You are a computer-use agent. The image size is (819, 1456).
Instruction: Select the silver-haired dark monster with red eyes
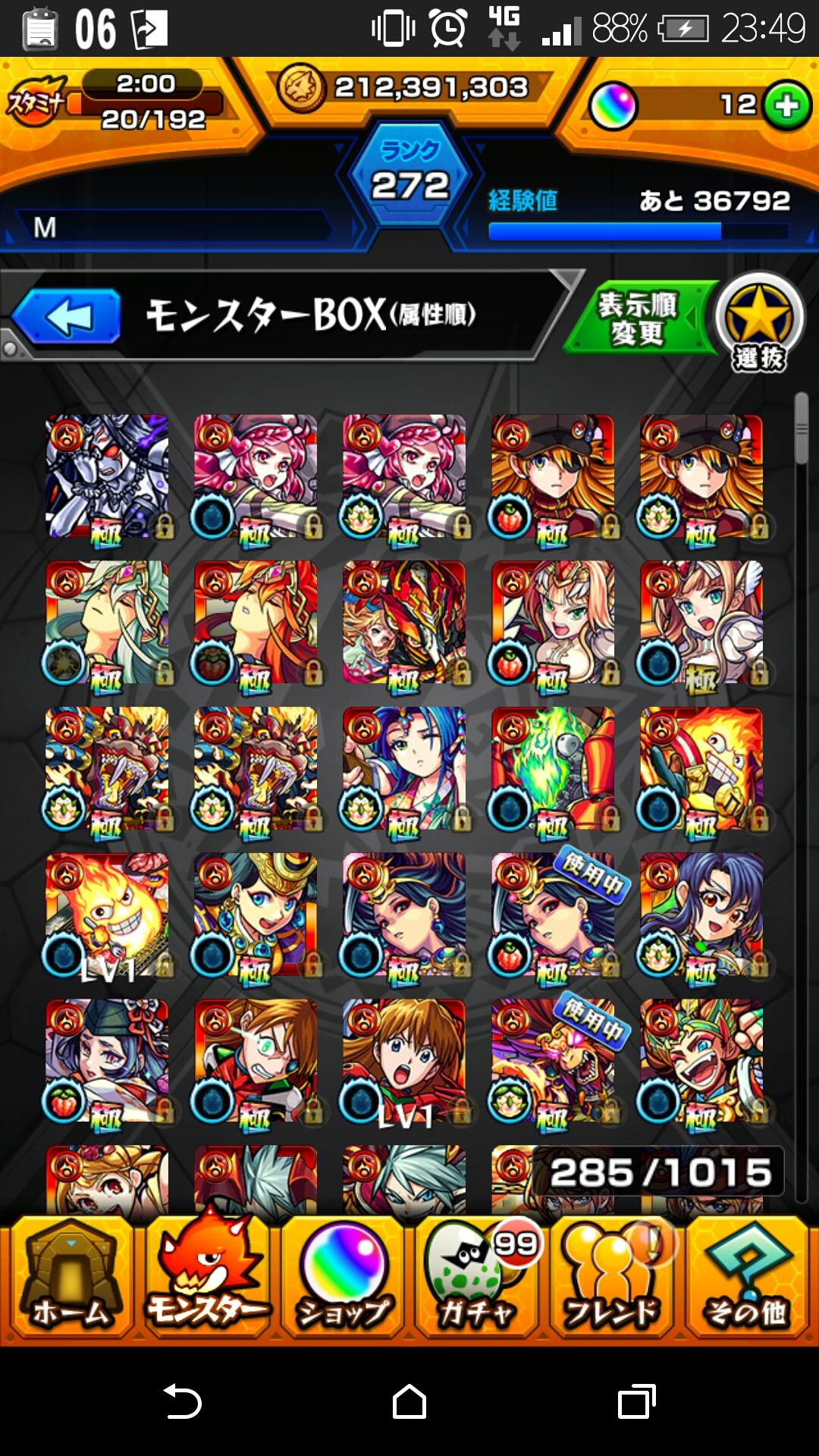(108, 476)
